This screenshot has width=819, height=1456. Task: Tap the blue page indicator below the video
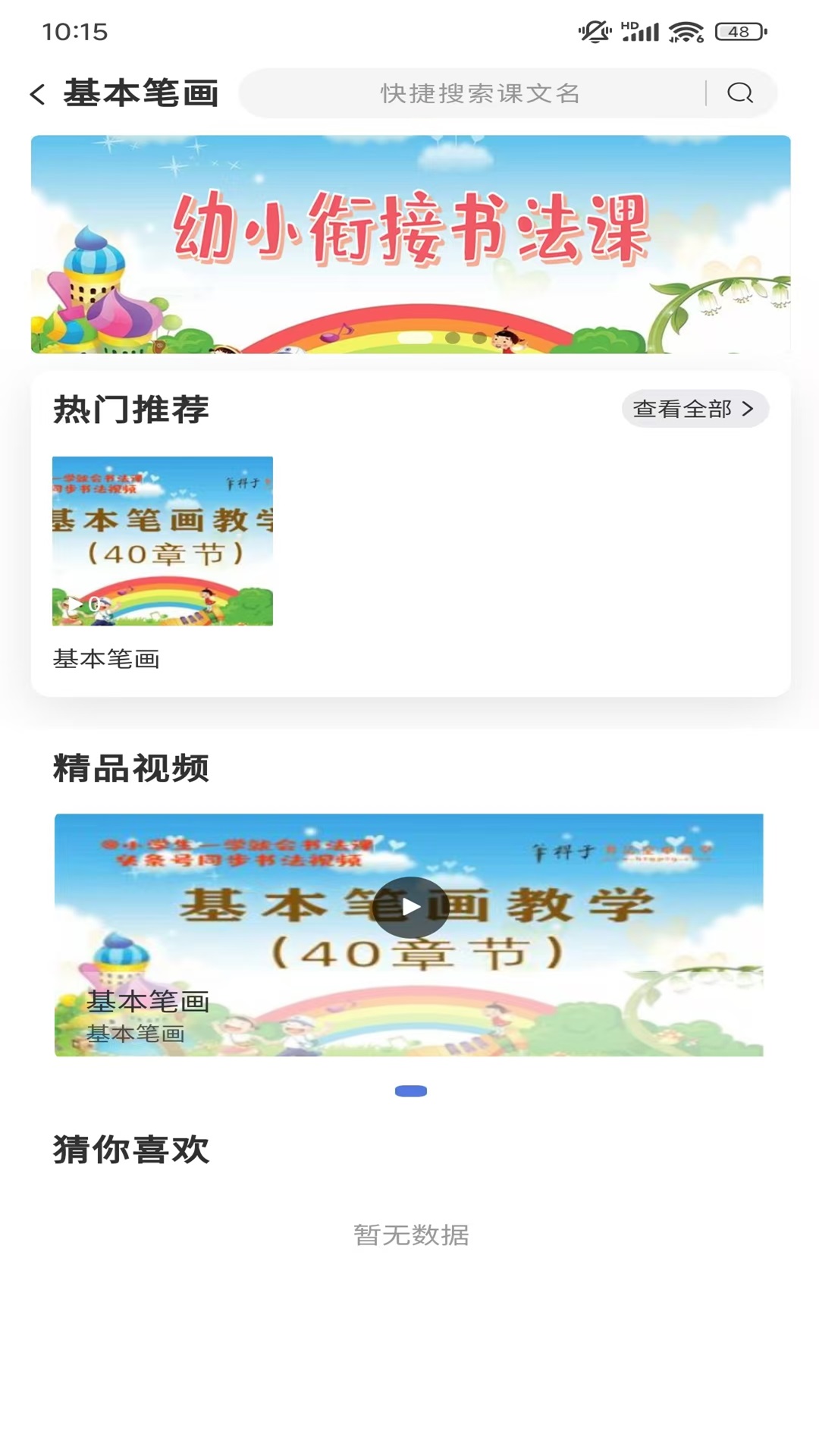[x=412, y=1090]
